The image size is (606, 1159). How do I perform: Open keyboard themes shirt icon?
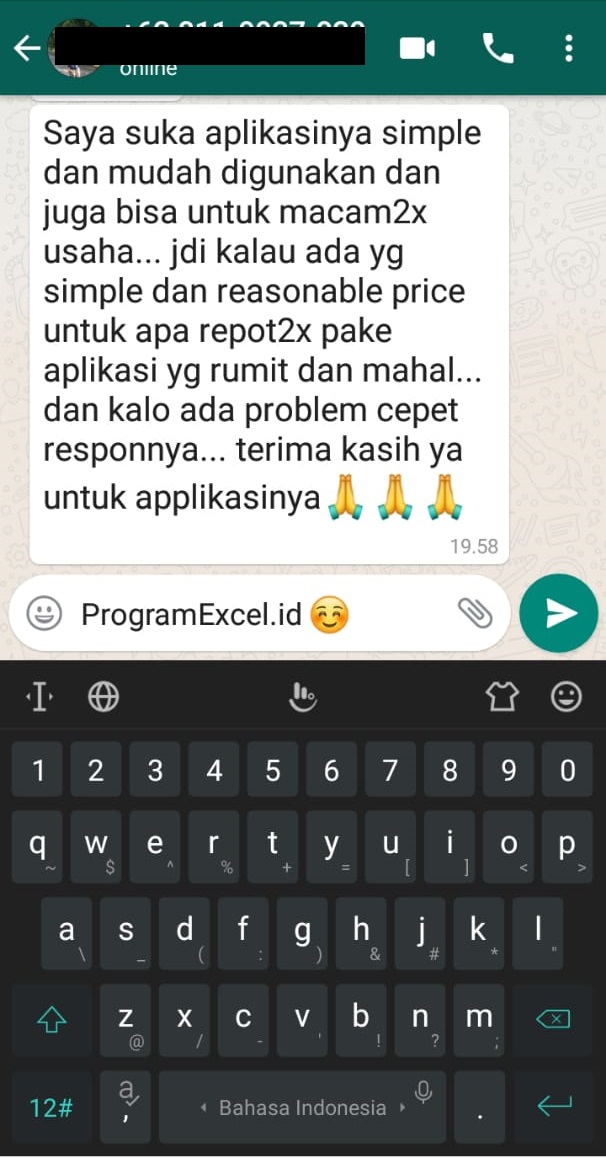pyautogui.click(x=502, y=696)
